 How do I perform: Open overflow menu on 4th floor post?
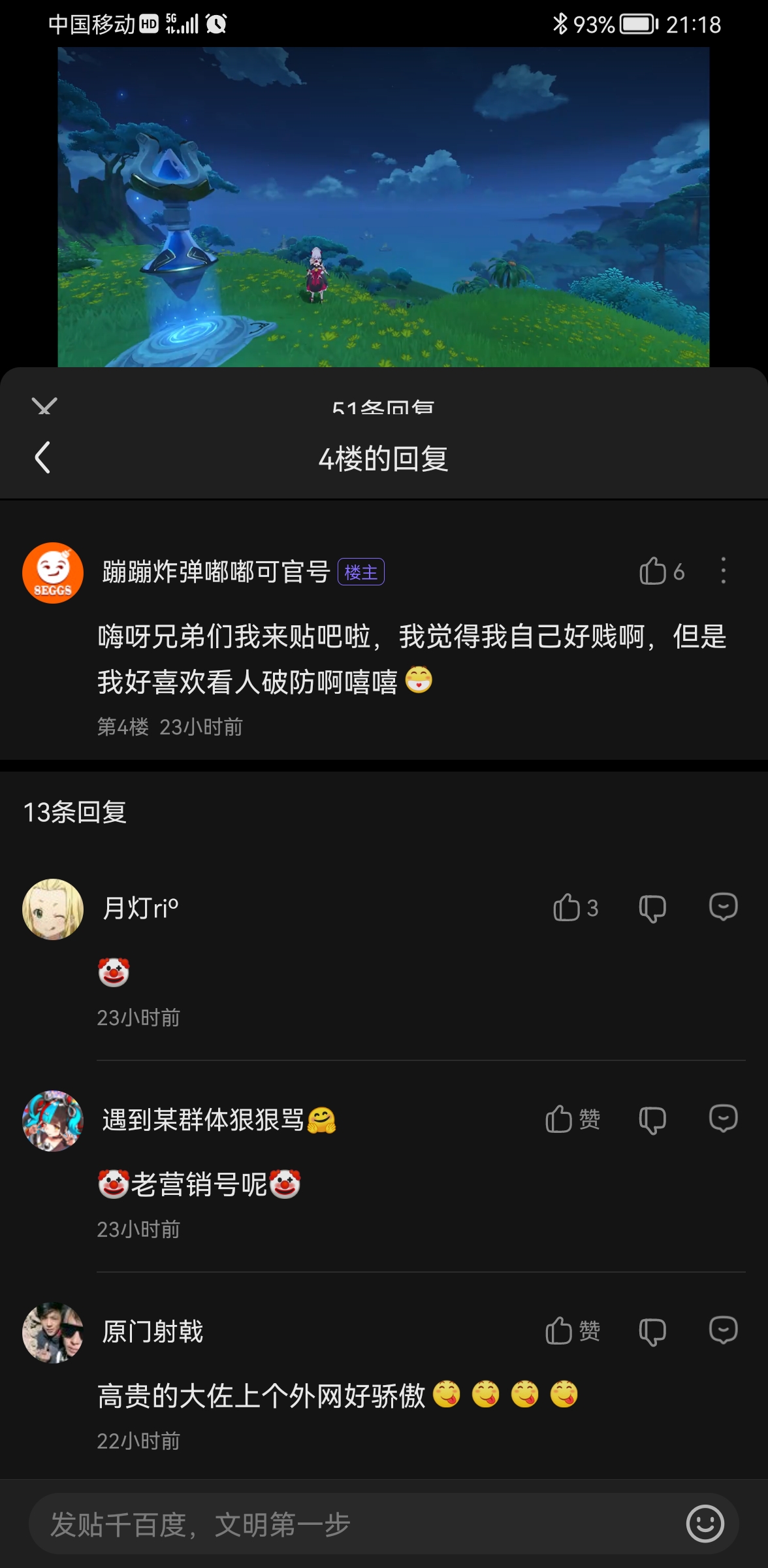(723, 571)
